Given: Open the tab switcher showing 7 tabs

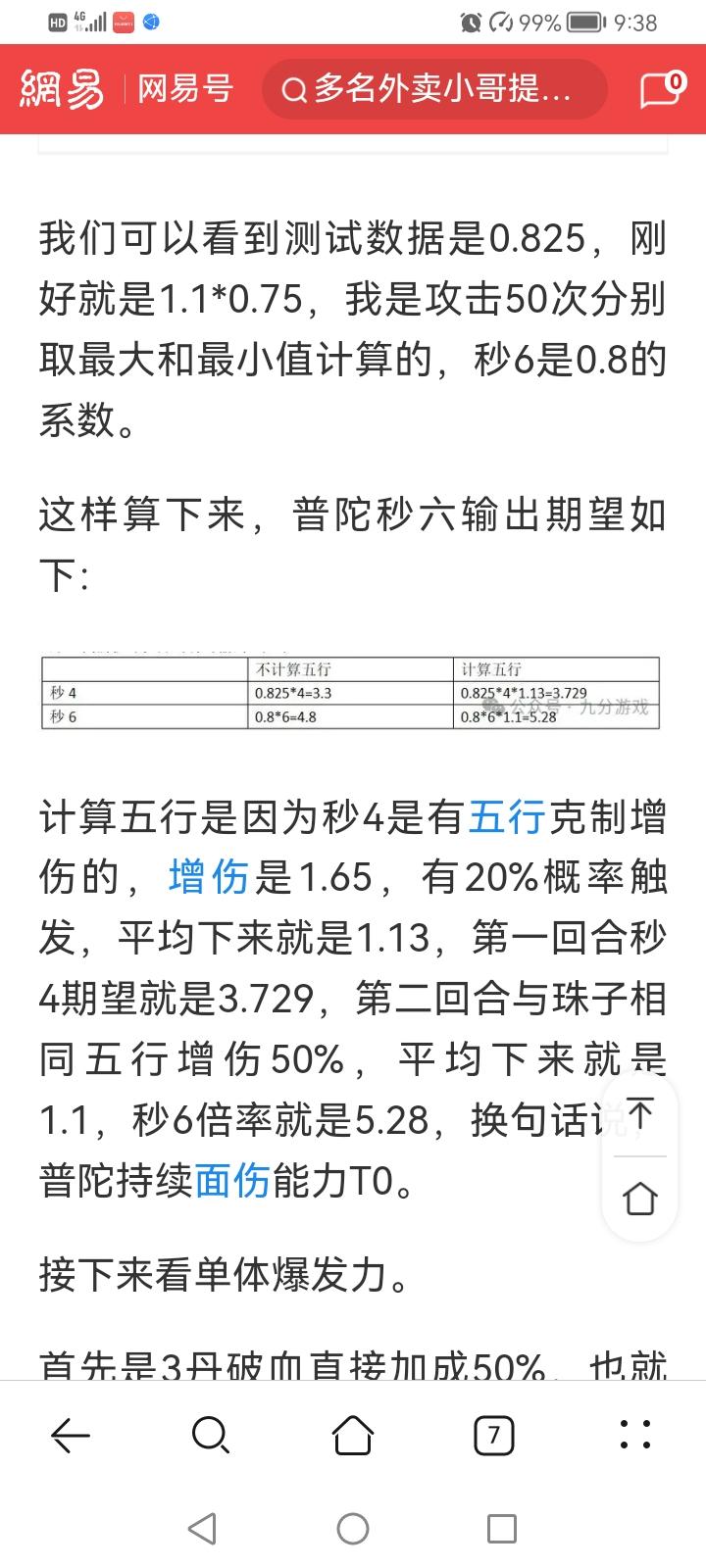Looking at the screenshot, I should click(494, 1436).
